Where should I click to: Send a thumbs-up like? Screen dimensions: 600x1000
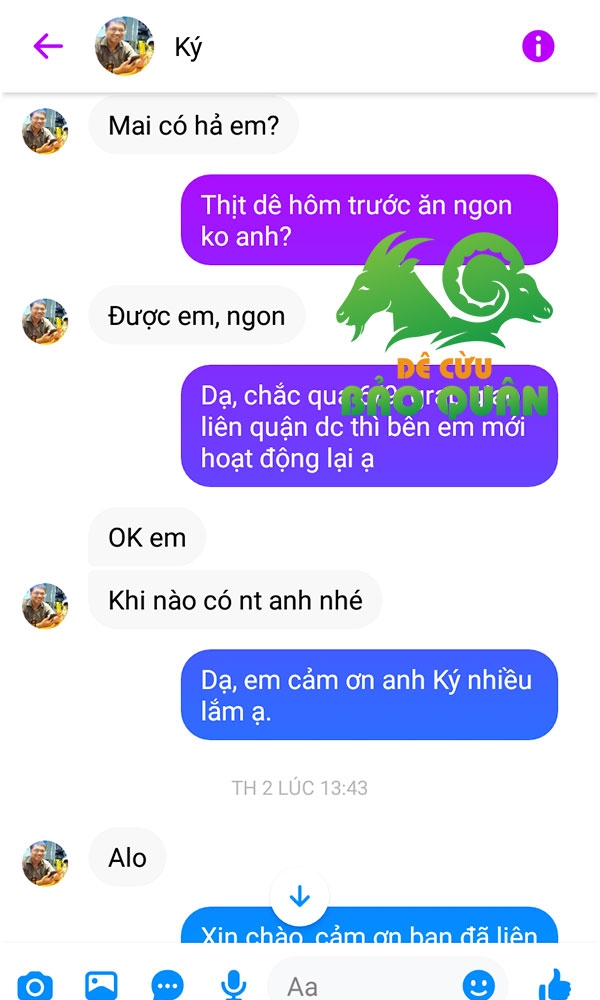(554, 985)
